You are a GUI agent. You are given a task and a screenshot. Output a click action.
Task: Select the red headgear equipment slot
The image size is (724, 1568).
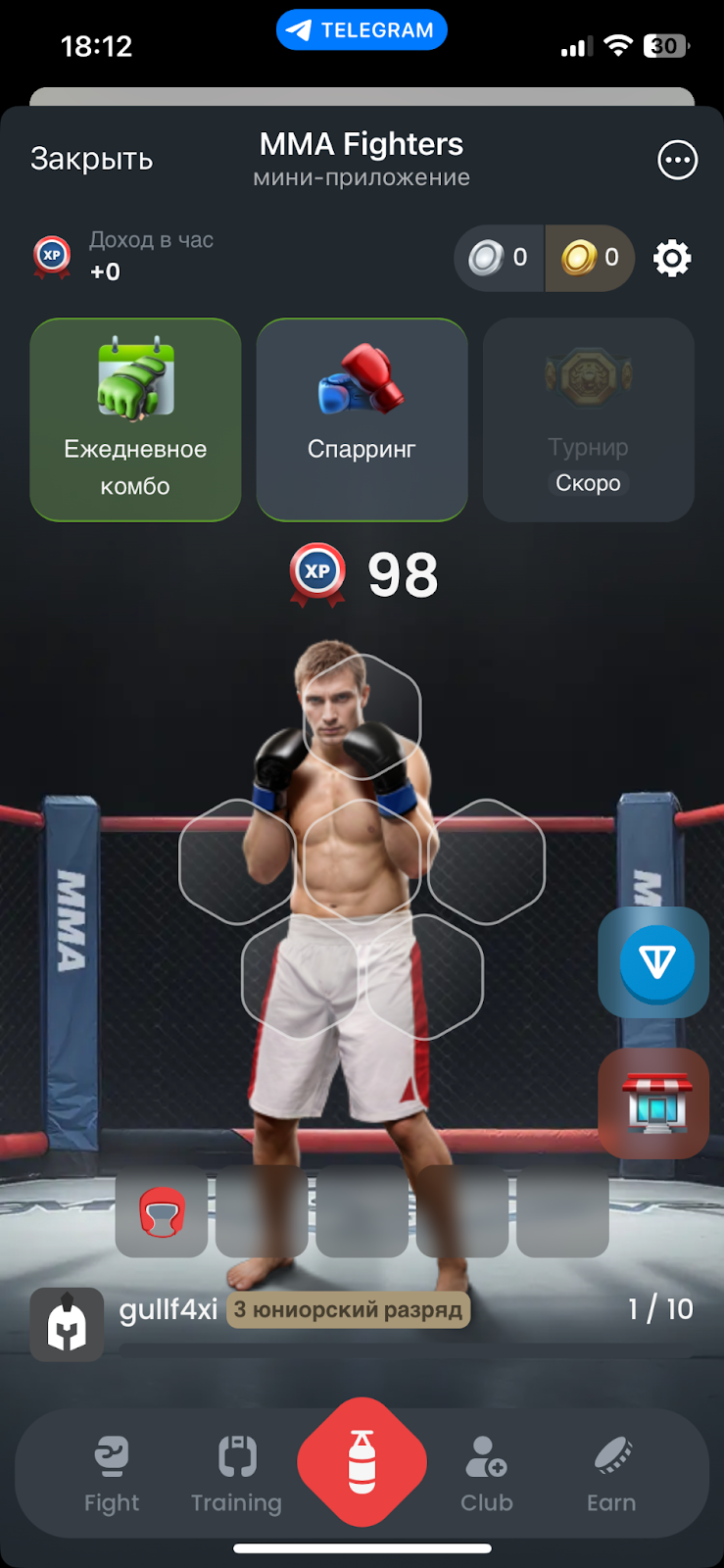[x=162, y=1212]
